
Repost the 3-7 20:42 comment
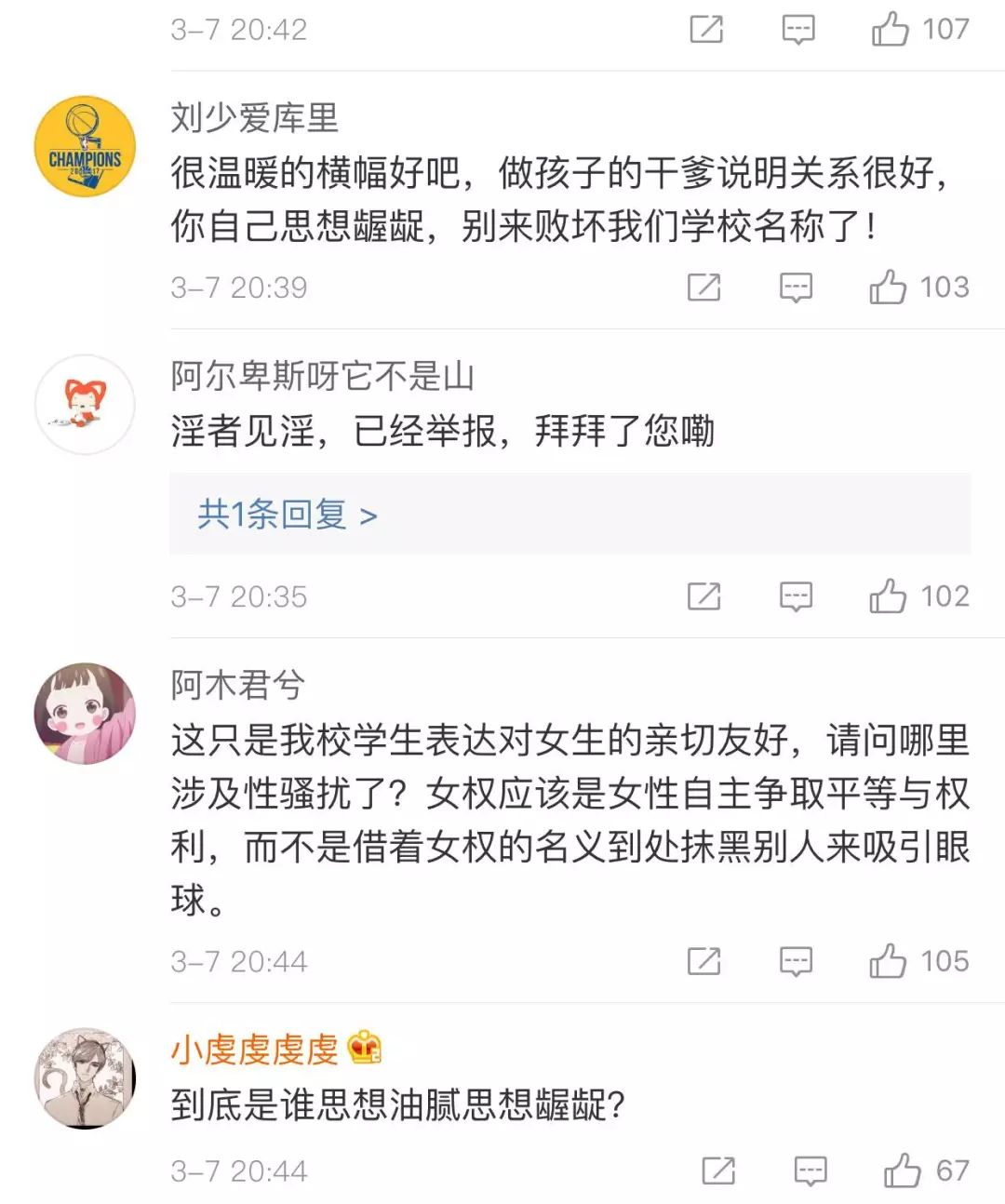706,30
